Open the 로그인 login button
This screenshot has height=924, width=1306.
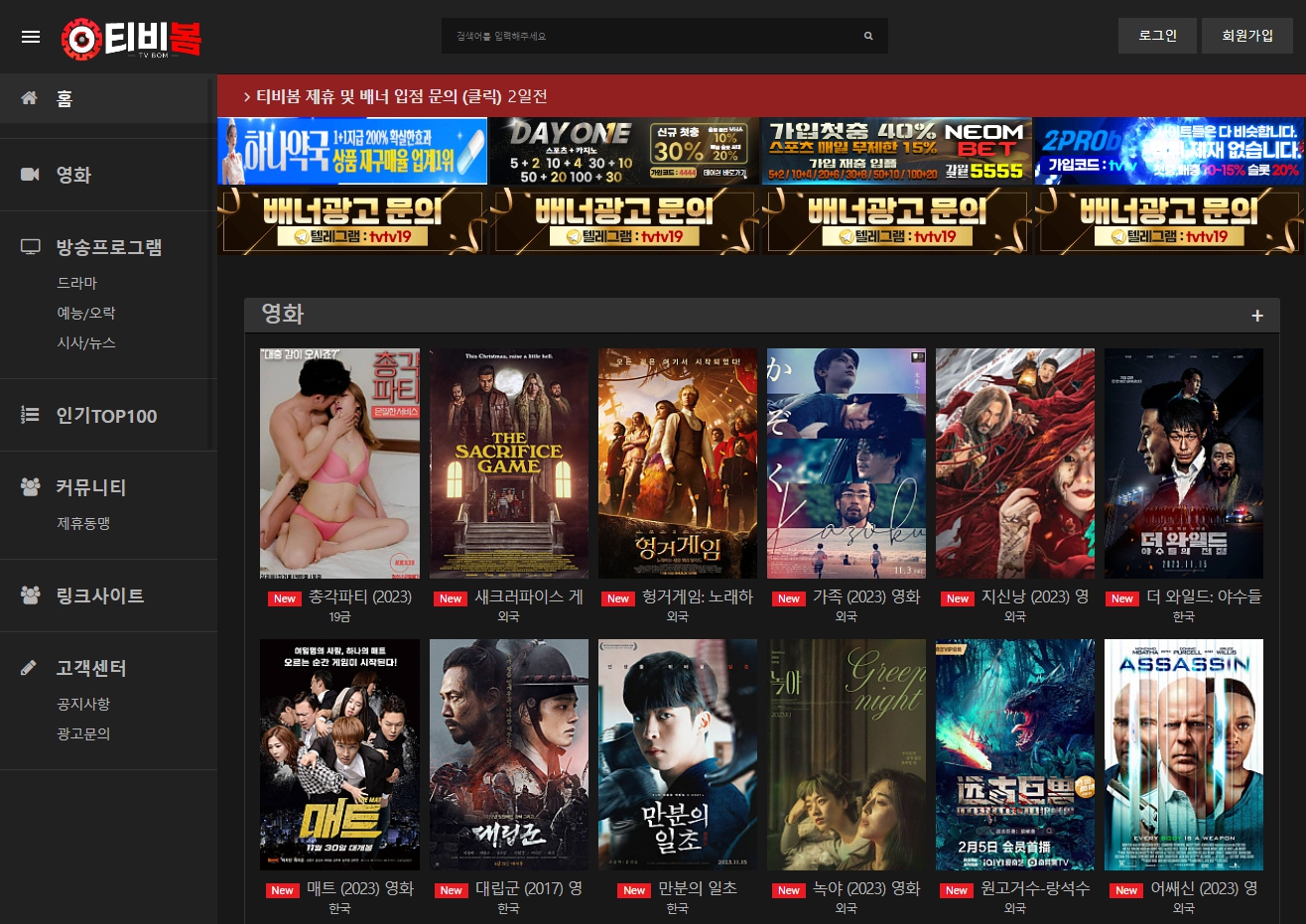pyautogui.click(x=1157, y=36)
